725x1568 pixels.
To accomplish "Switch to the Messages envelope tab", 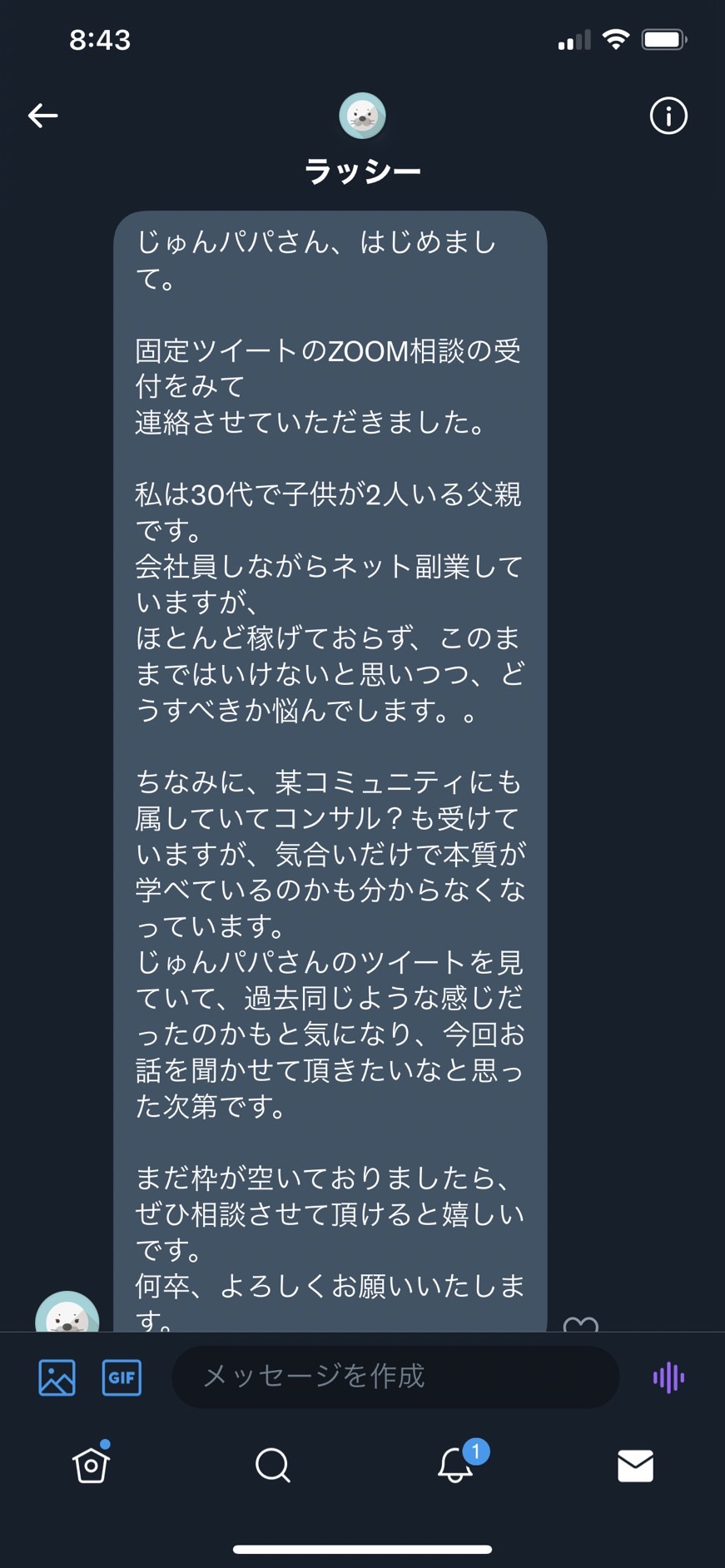I will point(635,1466).
